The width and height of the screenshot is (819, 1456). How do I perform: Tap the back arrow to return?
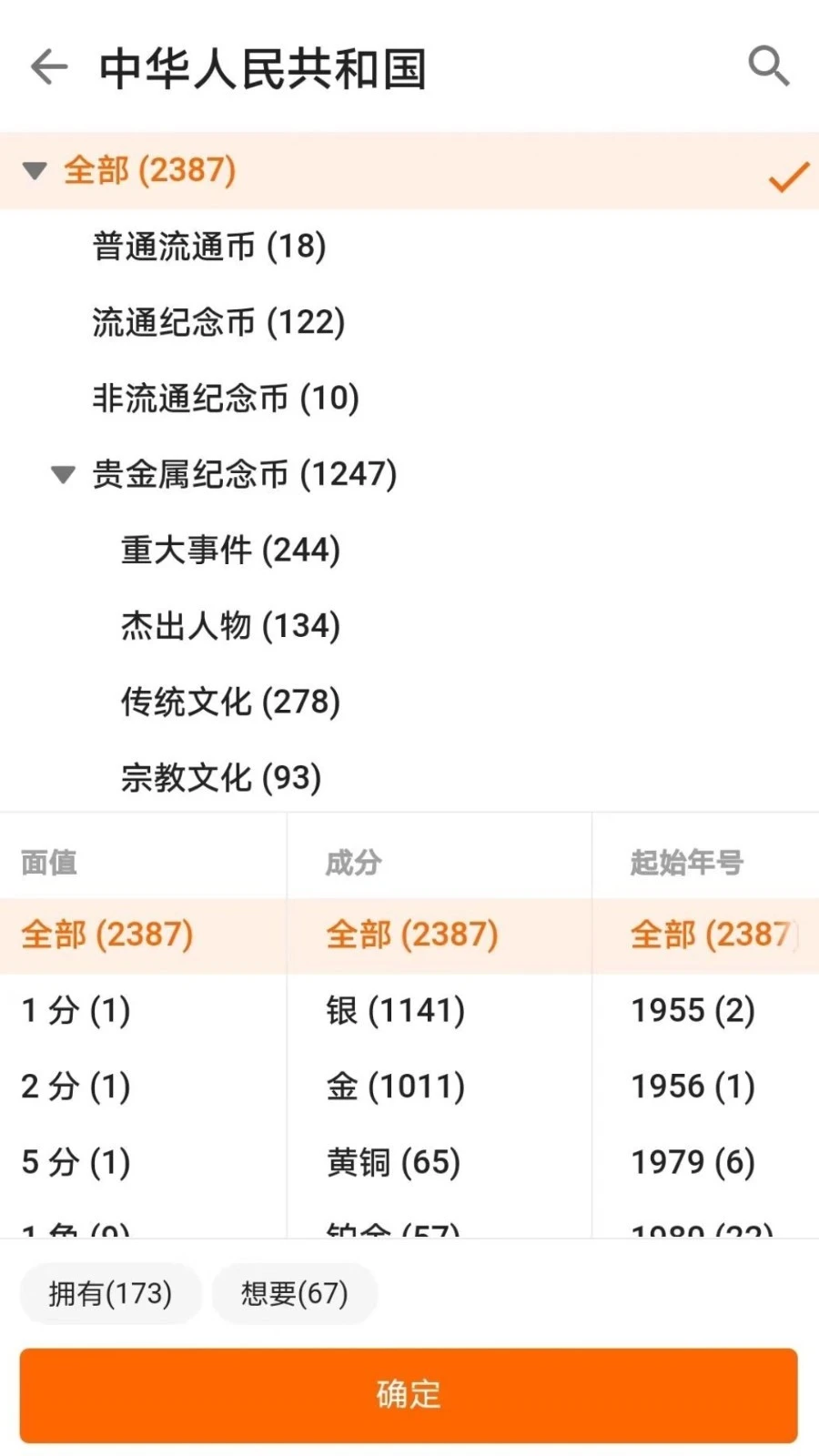[47, 67]
